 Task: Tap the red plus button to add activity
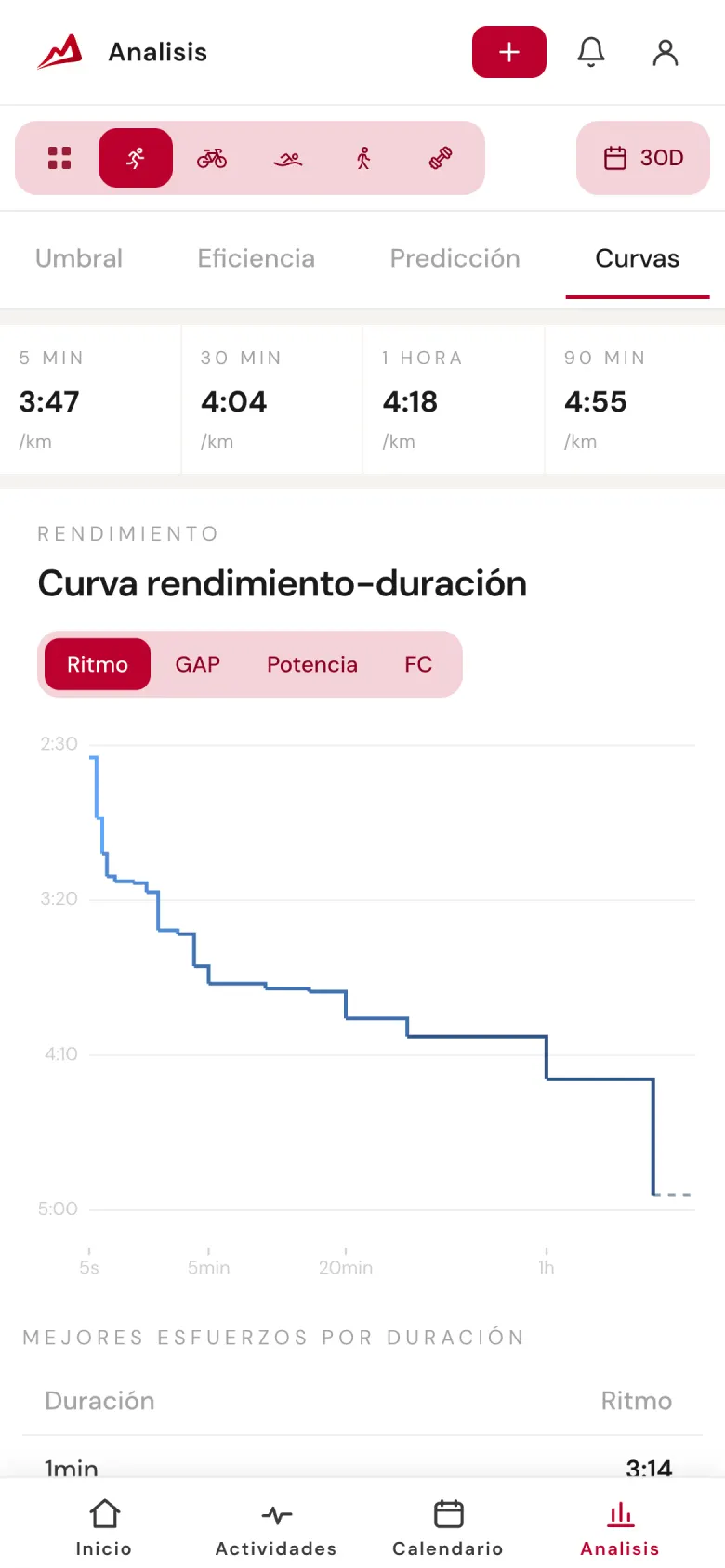click(x=508, y=52)
